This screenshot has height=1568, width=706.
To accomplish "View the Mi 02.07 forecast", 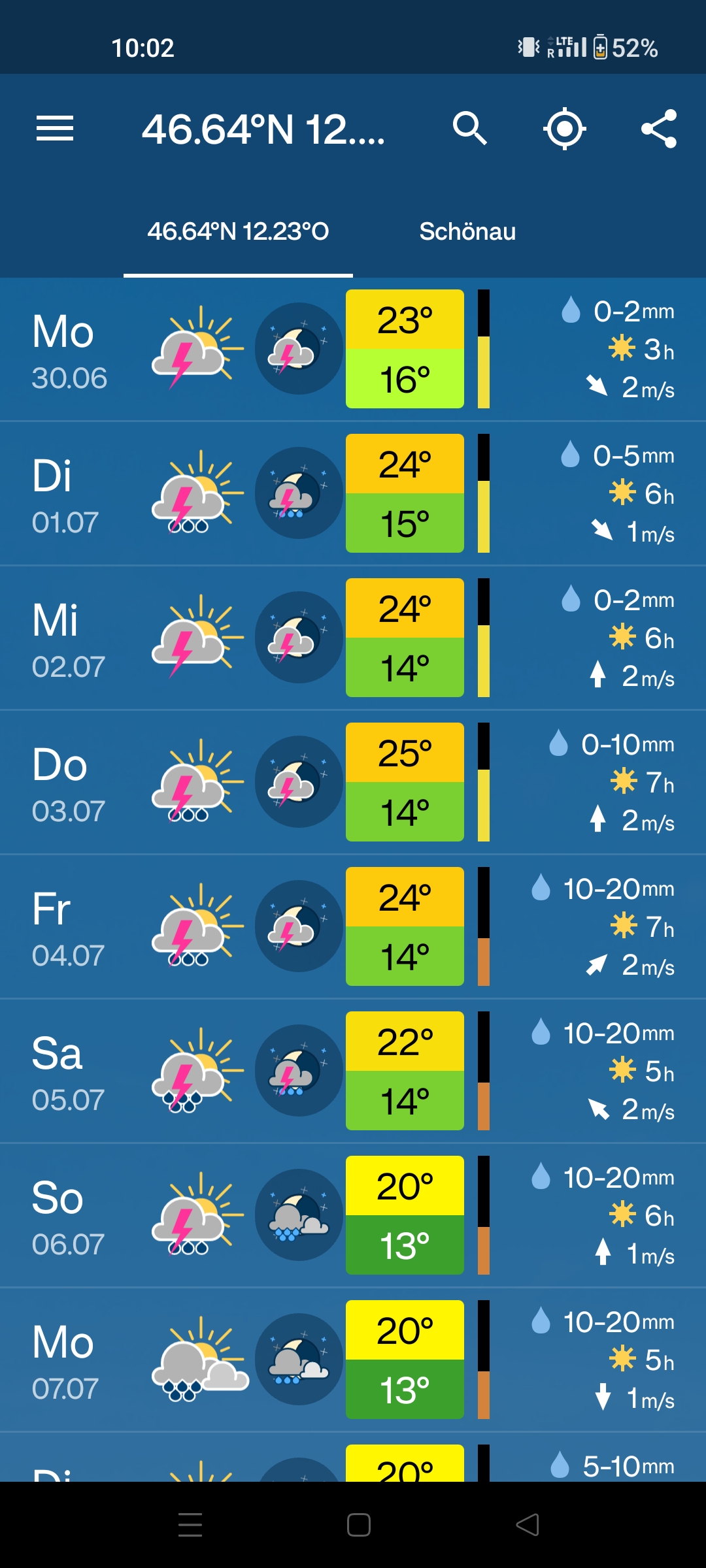I will click(353, 638).
